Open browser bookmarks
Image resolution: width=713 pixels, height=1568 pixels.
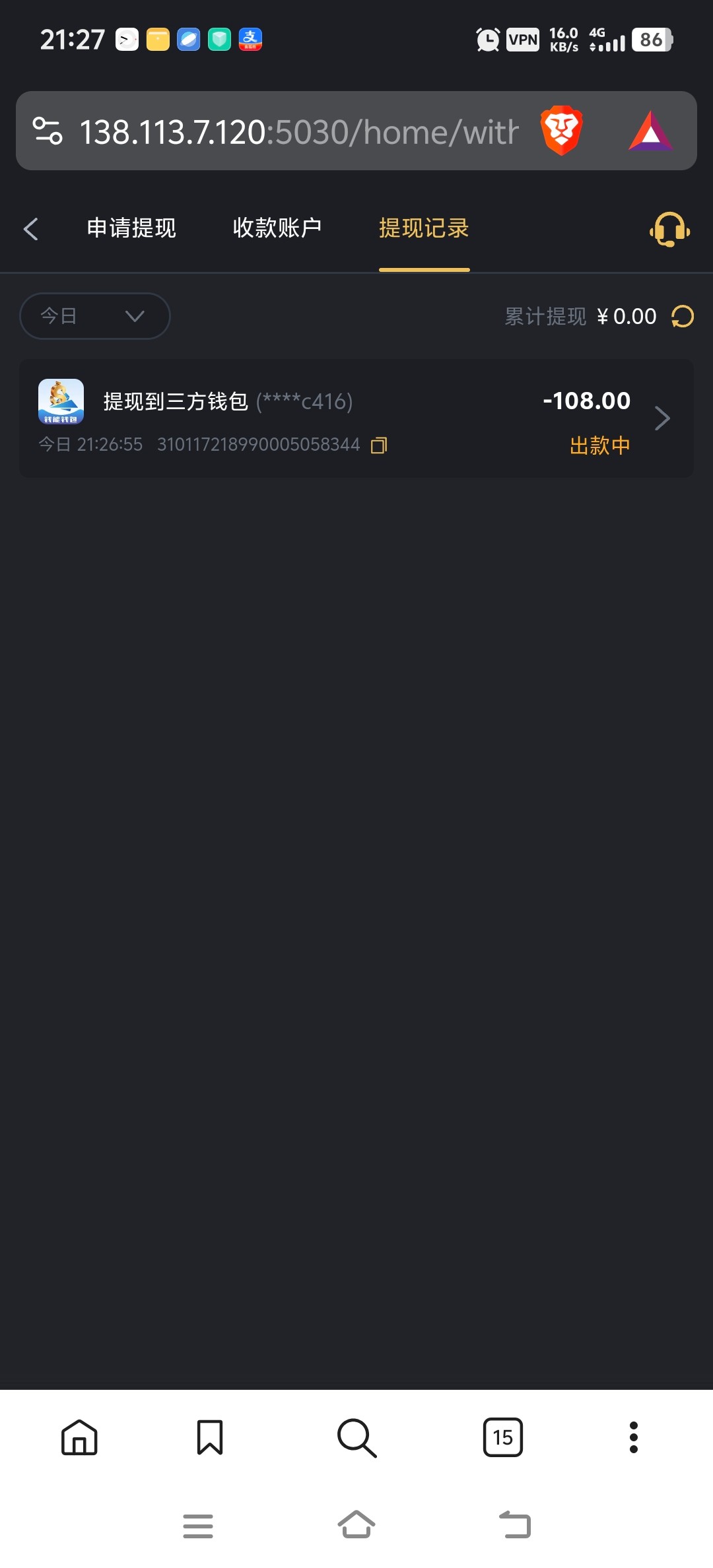tap(210, 1437)
